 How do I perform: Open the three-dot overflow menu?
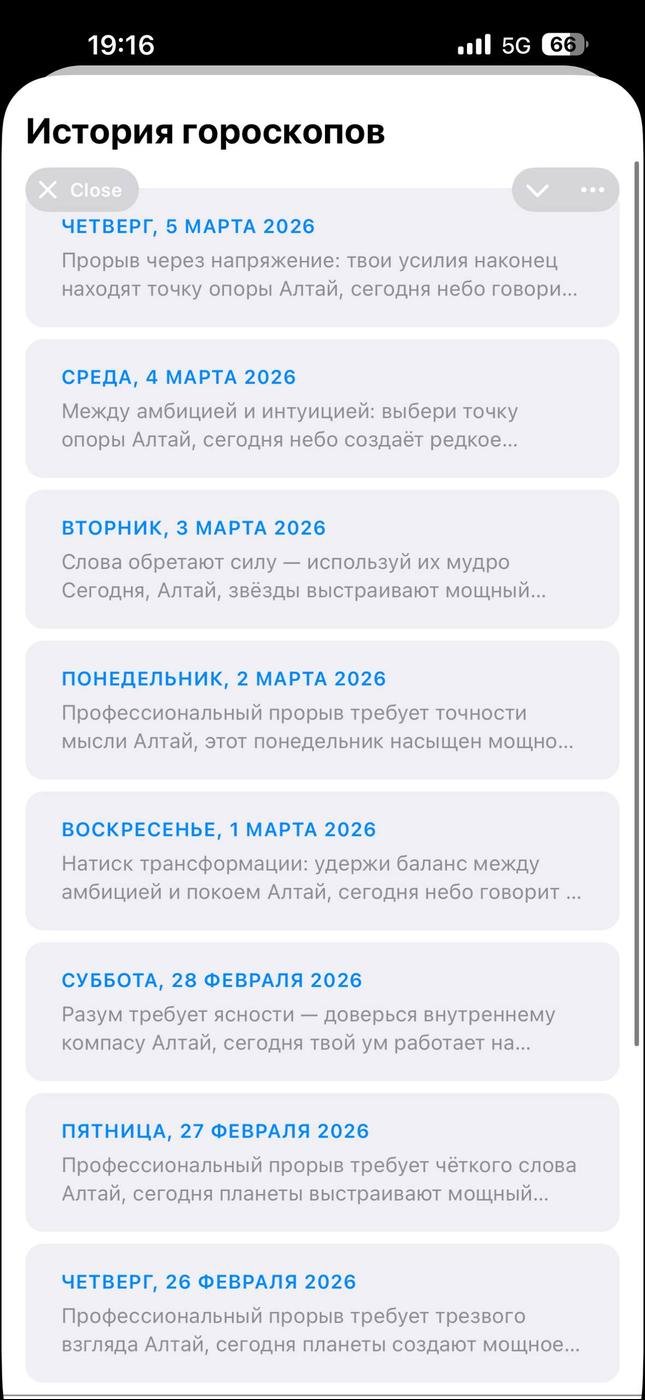pyautogui.click(x=592, y=190)
